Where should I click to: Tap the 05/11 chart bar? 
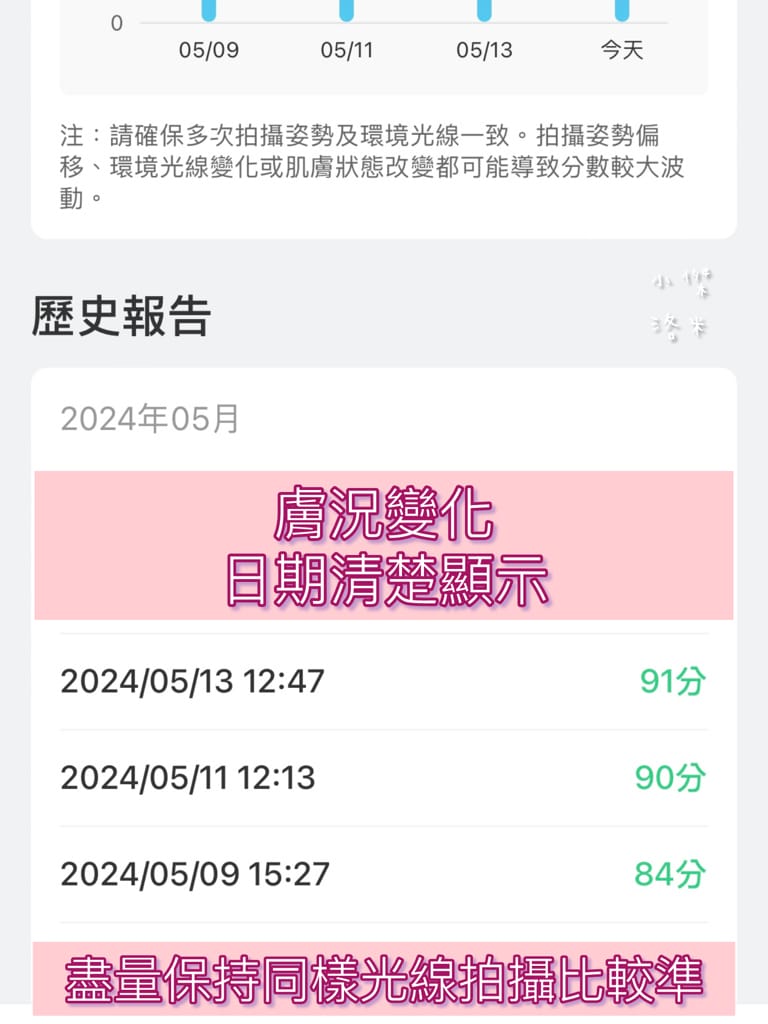[x=346, y=12]
